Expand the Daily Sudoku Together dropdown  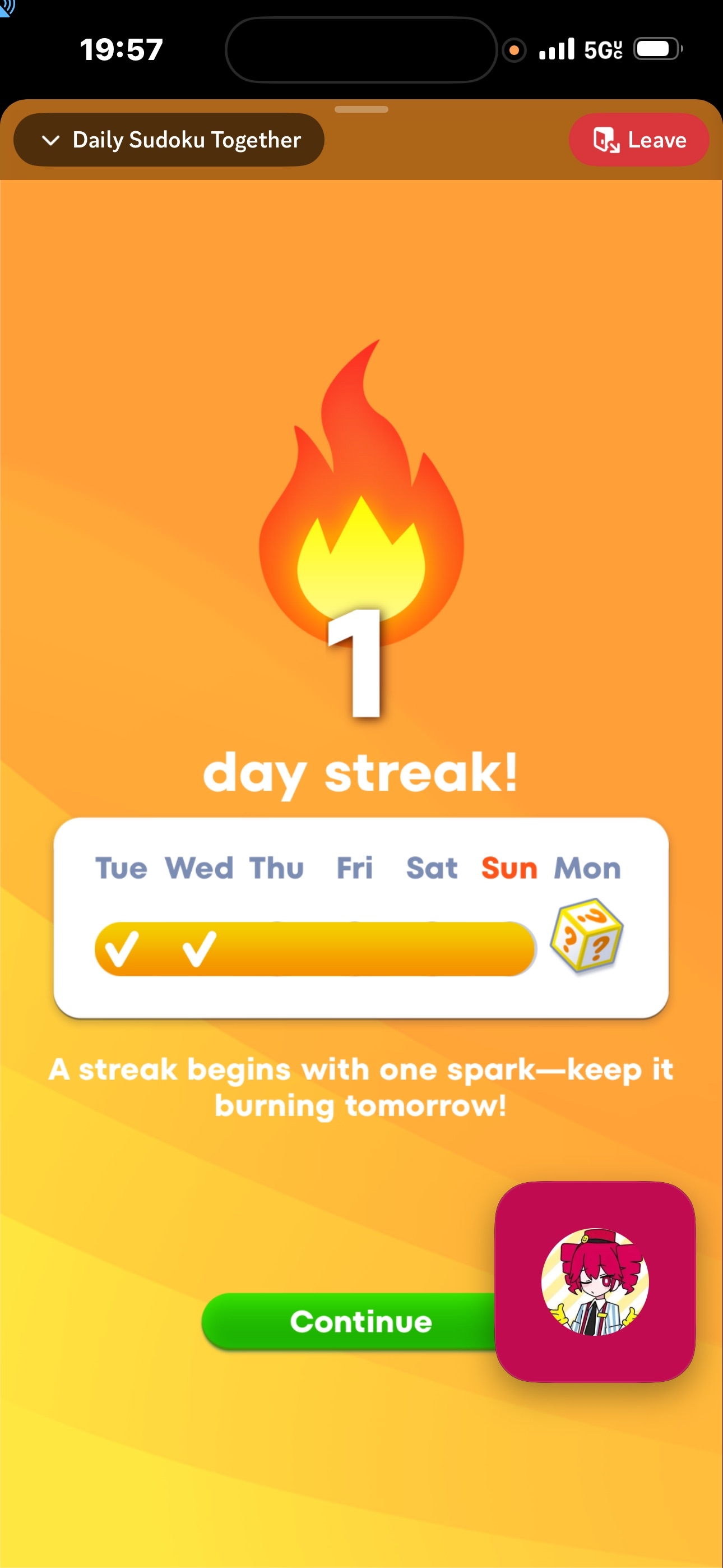(169, 140)
